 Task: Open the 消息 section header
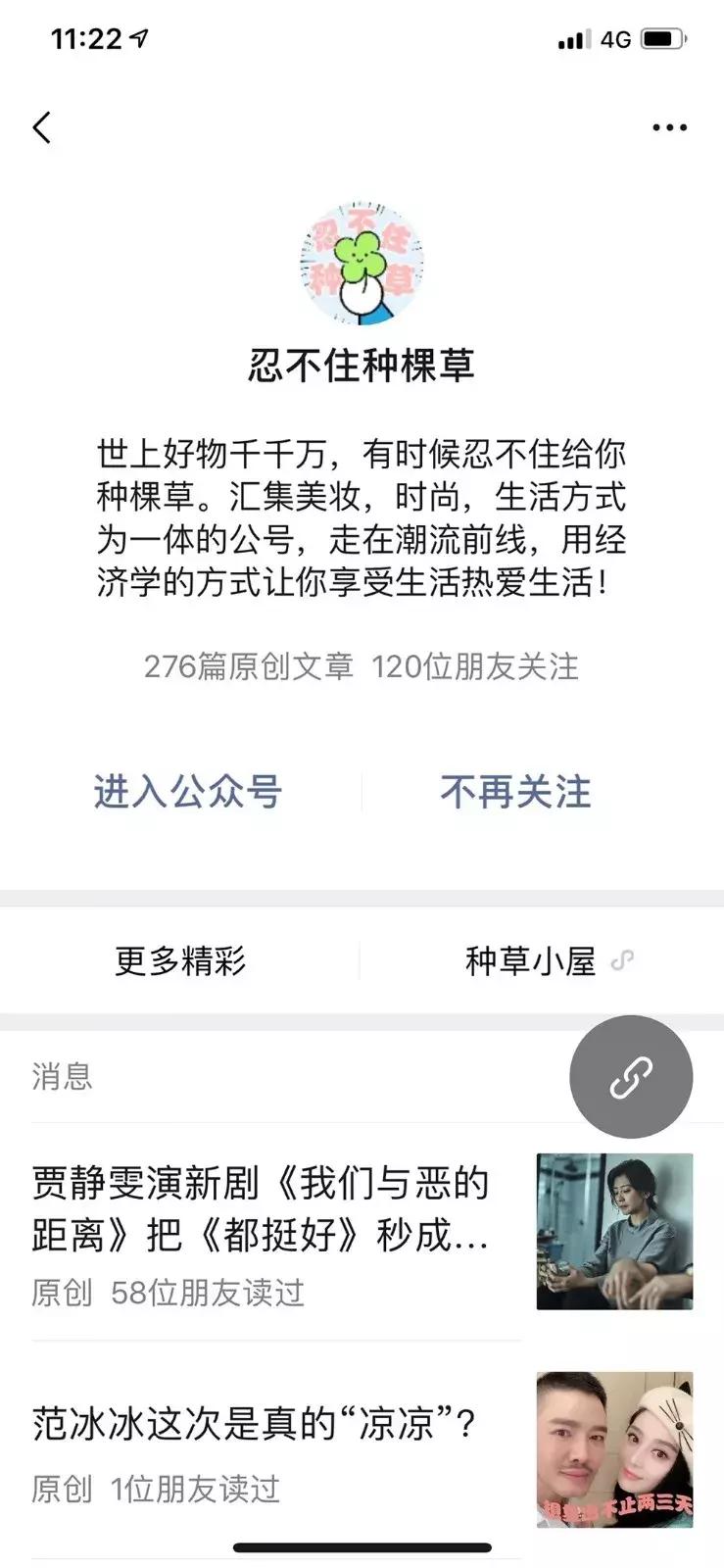(x=61, y=1076)
